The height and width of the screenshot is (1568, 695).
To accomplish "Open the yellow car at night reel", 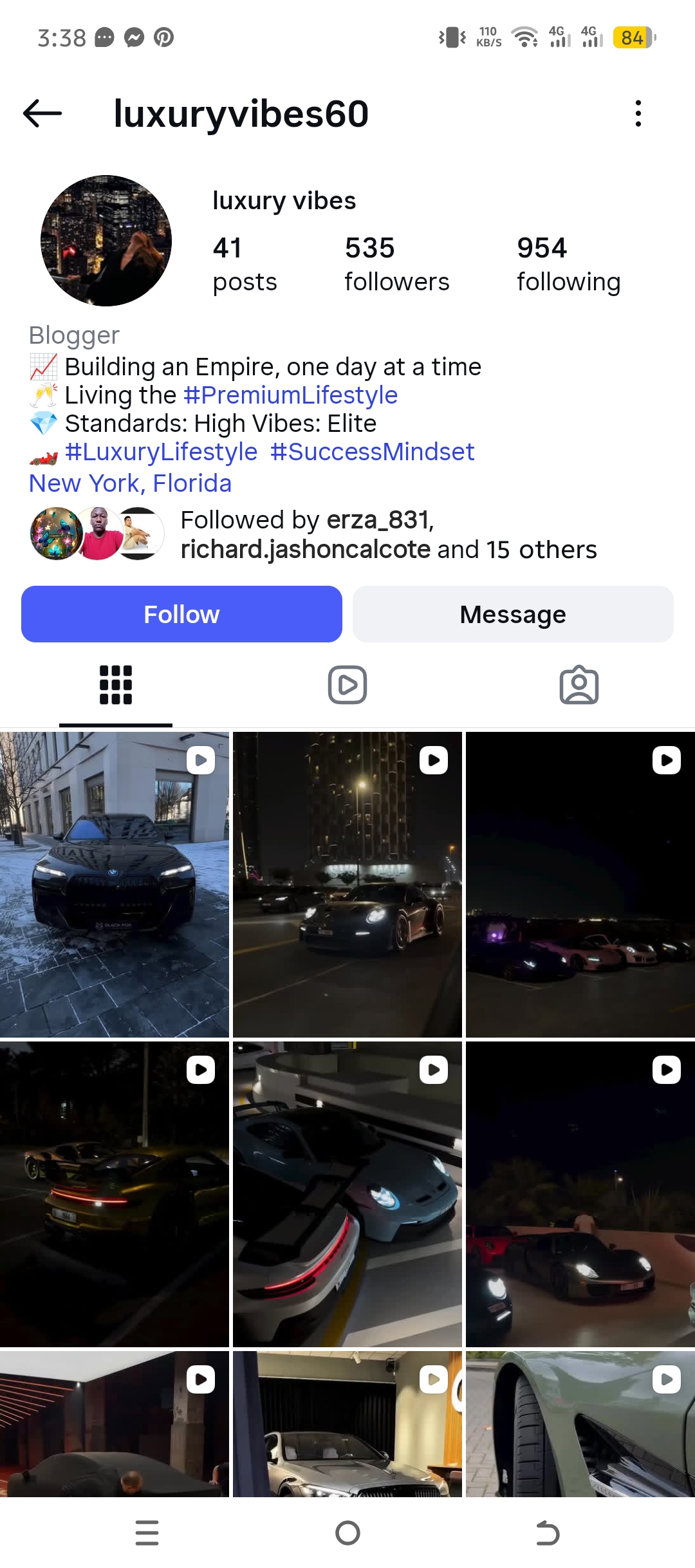I will tap(115, 1193).
